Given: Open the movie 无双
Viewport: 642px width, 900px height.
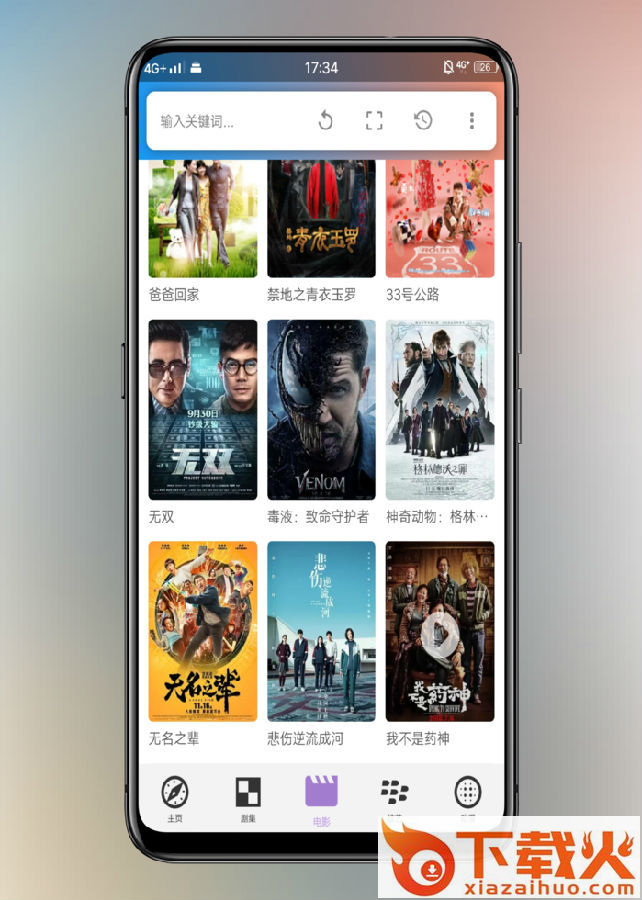Looking at the screenshot, I should coord(203,410).
